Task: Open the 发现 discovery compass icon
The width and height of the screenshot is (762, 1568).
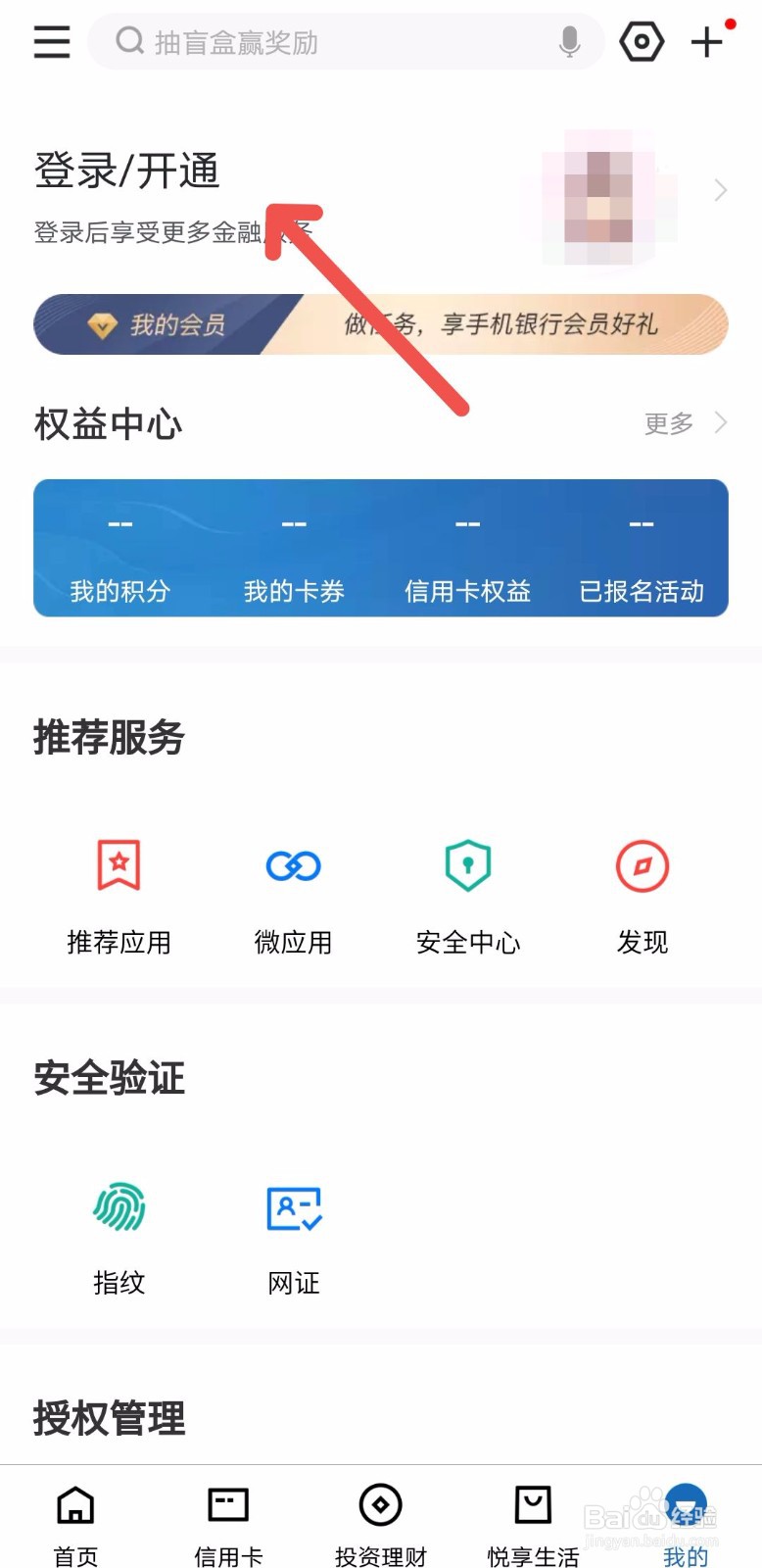Action: pos(643,866)
